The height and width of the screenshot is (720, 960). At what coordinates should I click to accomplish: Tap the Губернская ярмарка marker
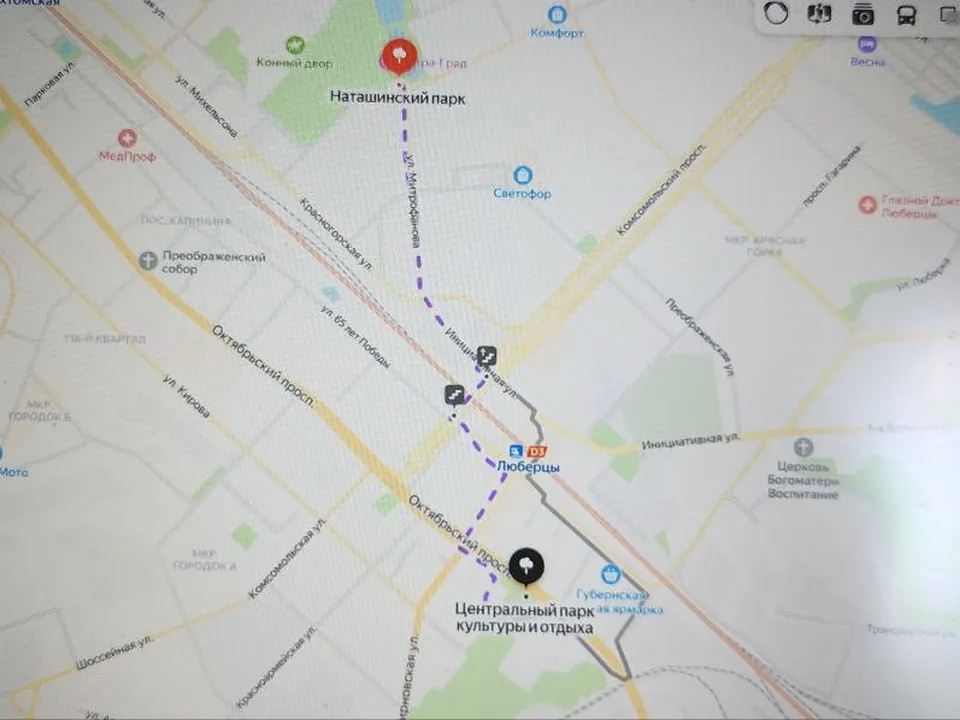click(x=611, y=574)
